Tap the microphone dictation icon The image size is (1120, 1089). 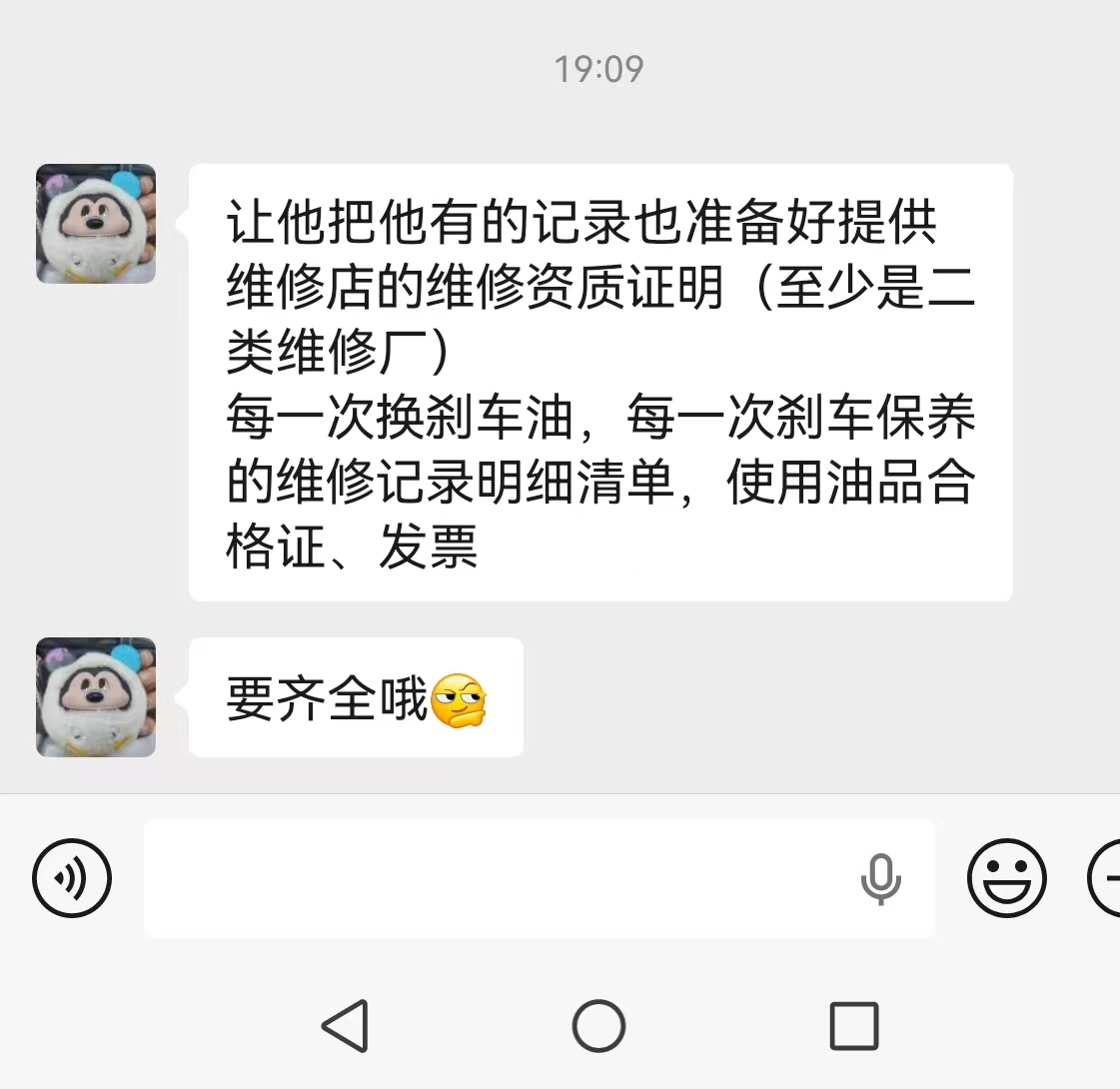click(880, 879)
